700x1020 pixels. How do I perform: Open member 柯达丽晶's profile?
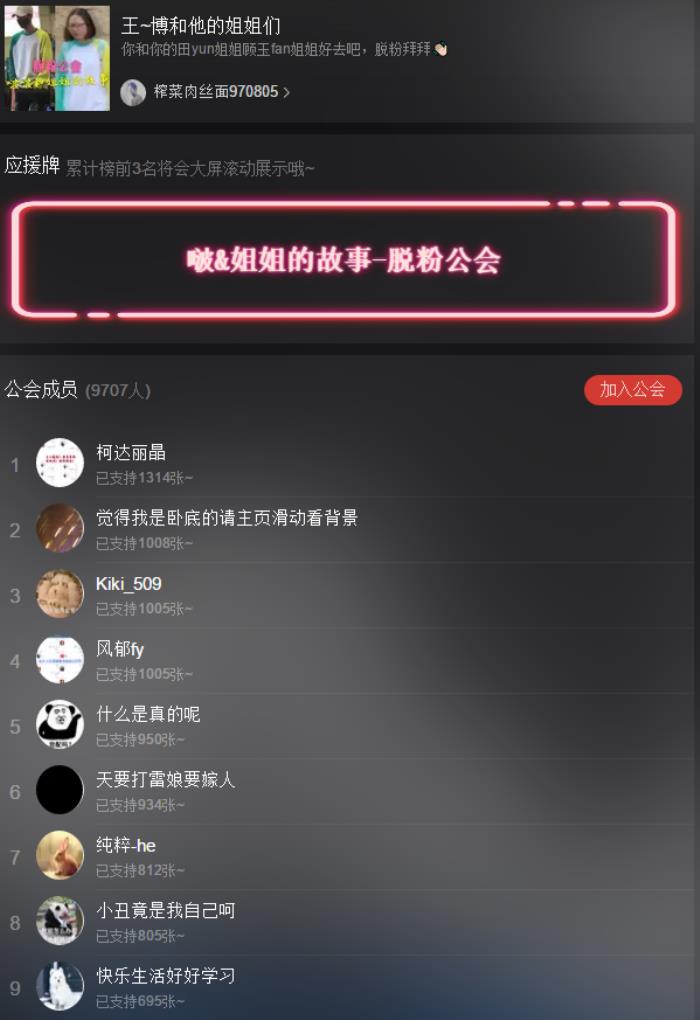pos(131,453)
